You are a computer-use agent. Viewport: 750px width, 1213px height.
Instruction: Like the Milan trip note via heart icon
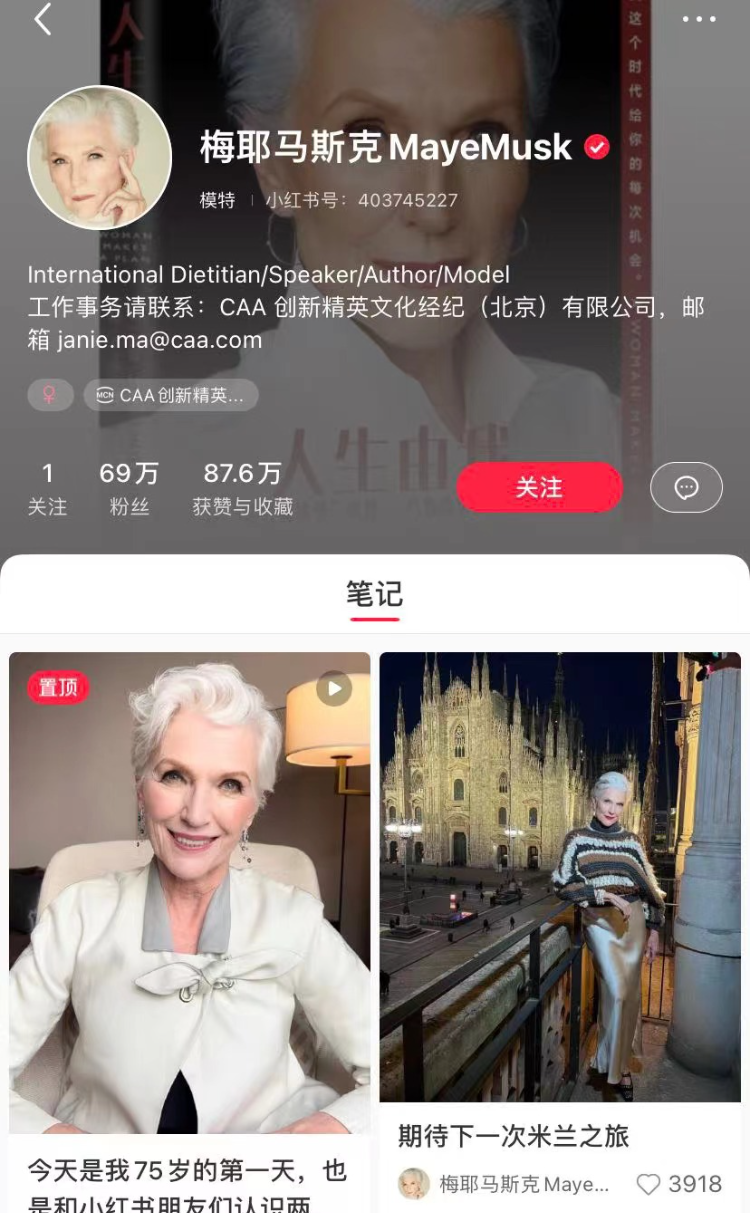tap(649, 1185)
